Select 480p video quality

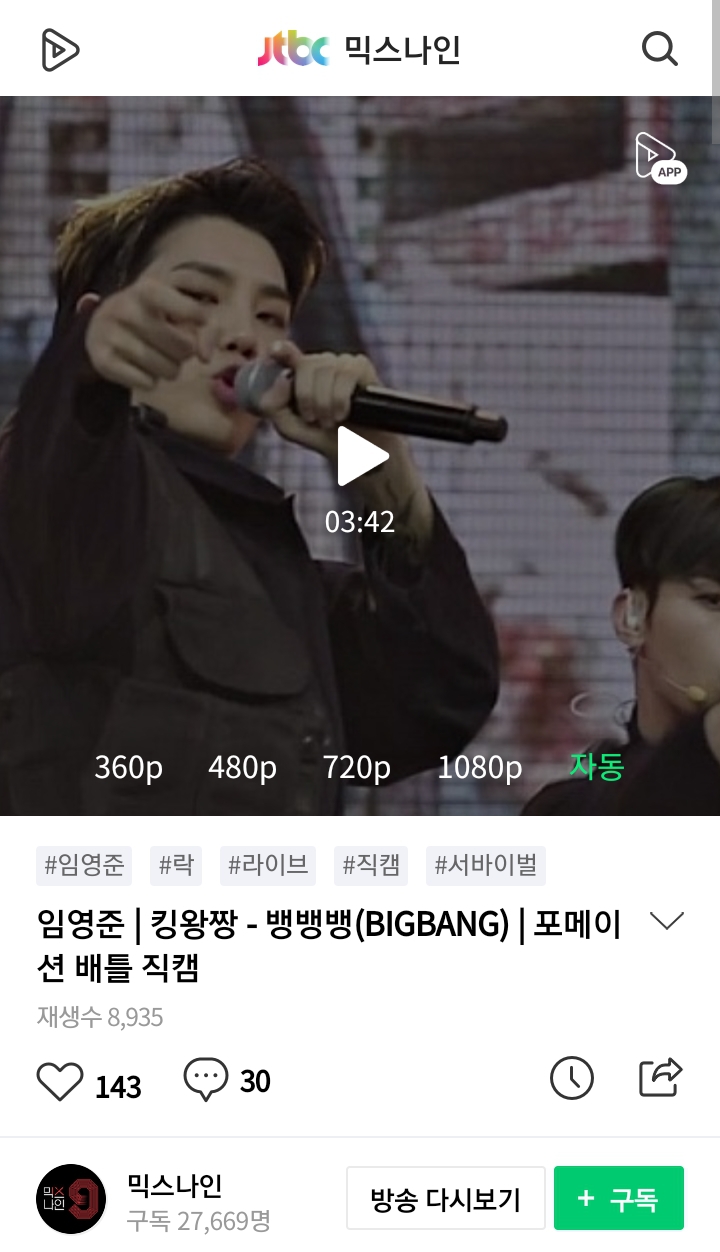click(x=242, y=767)
